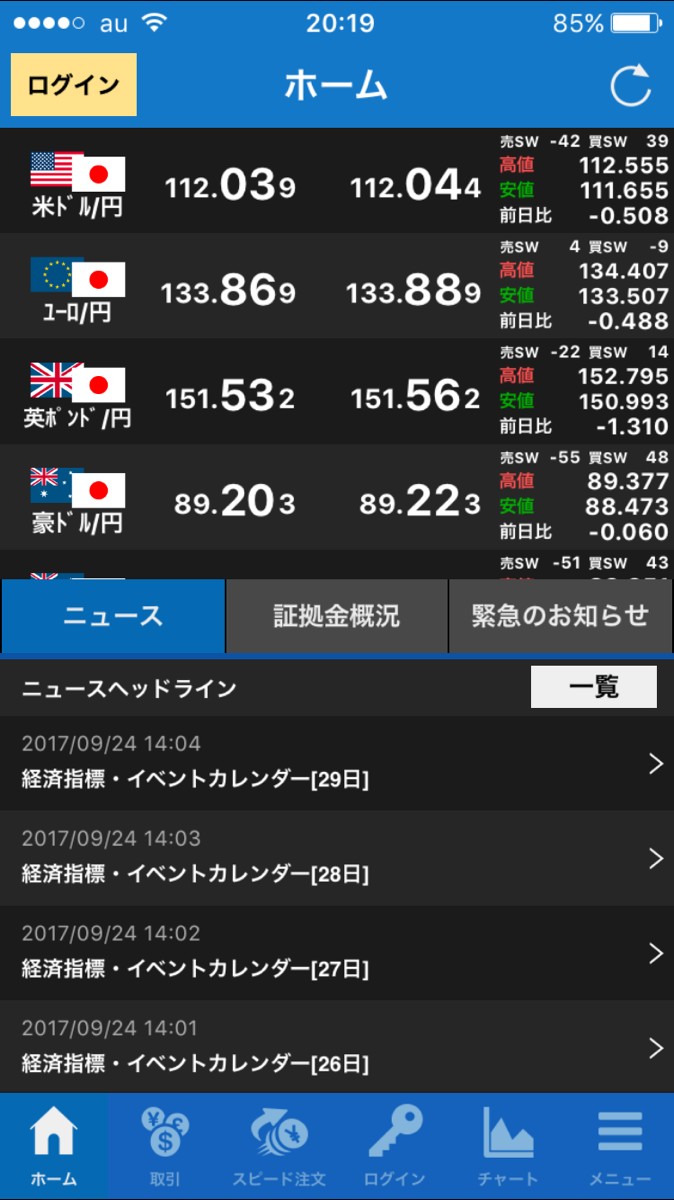
Task: Switch to the 証拠金概況 tab
Action: [337, 616]
